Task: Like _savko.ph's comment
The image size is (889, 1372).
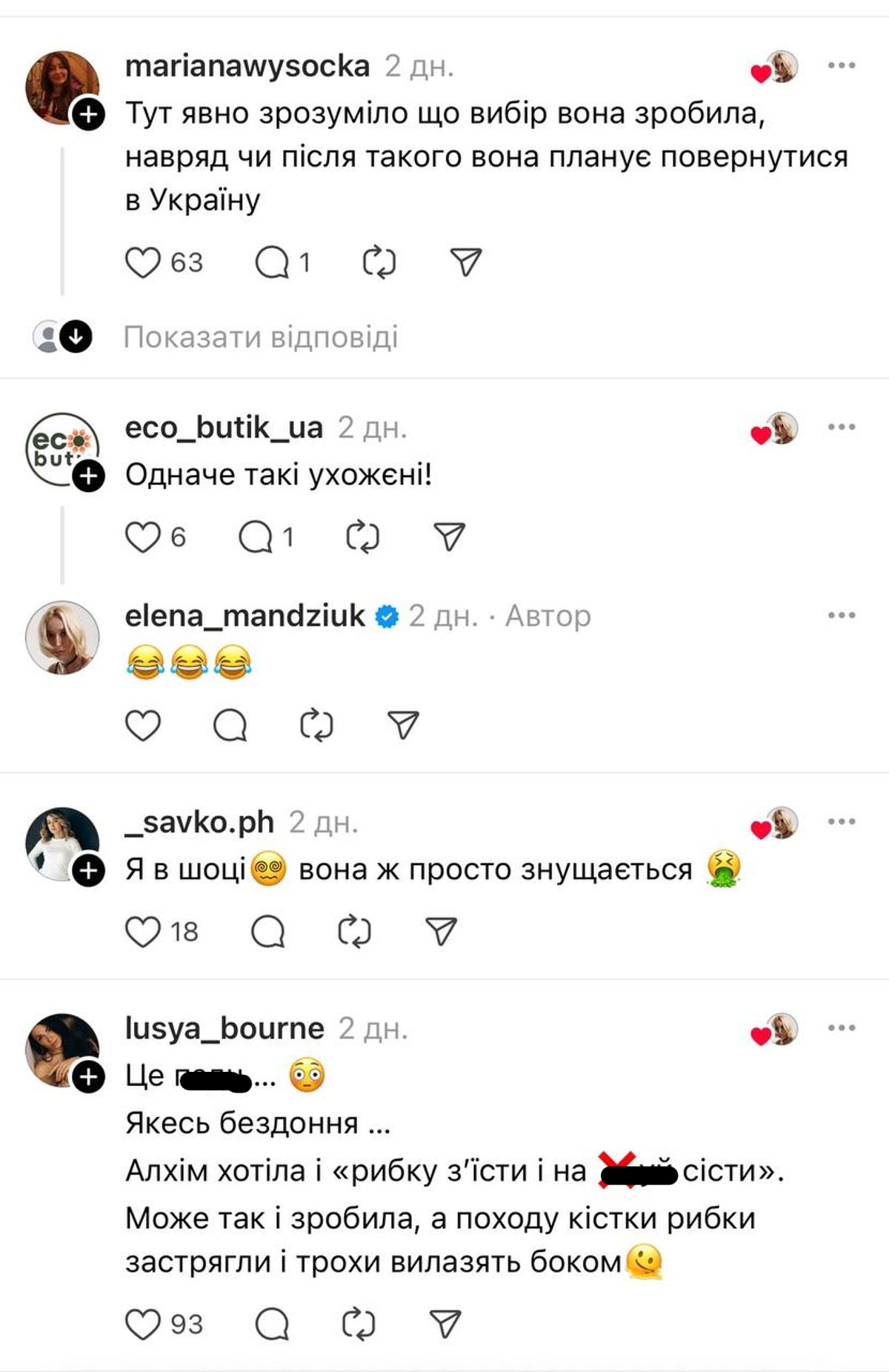Action: 143,932
